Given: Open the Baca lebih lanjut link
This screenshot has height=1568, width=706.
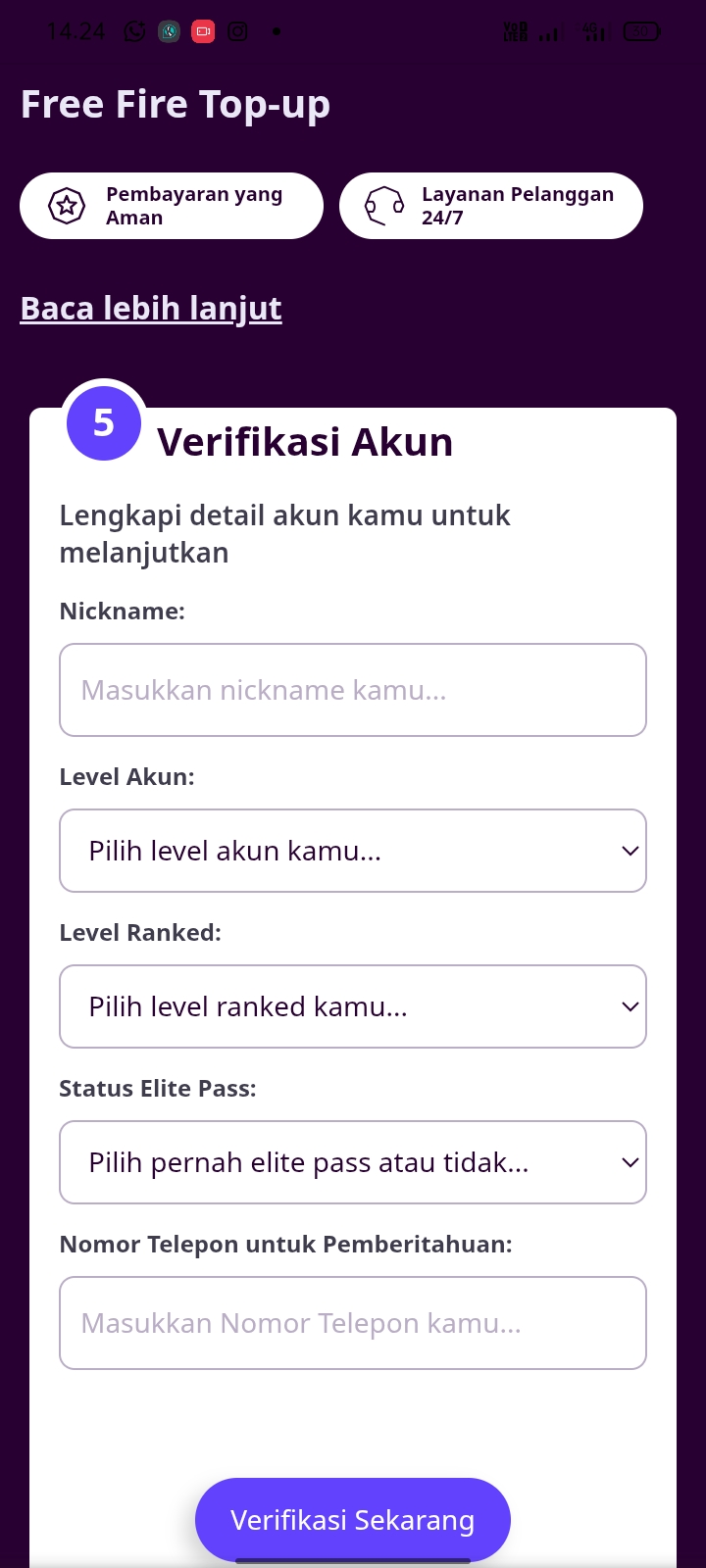Looking at the screenshot, I should [x=151, y=309].
